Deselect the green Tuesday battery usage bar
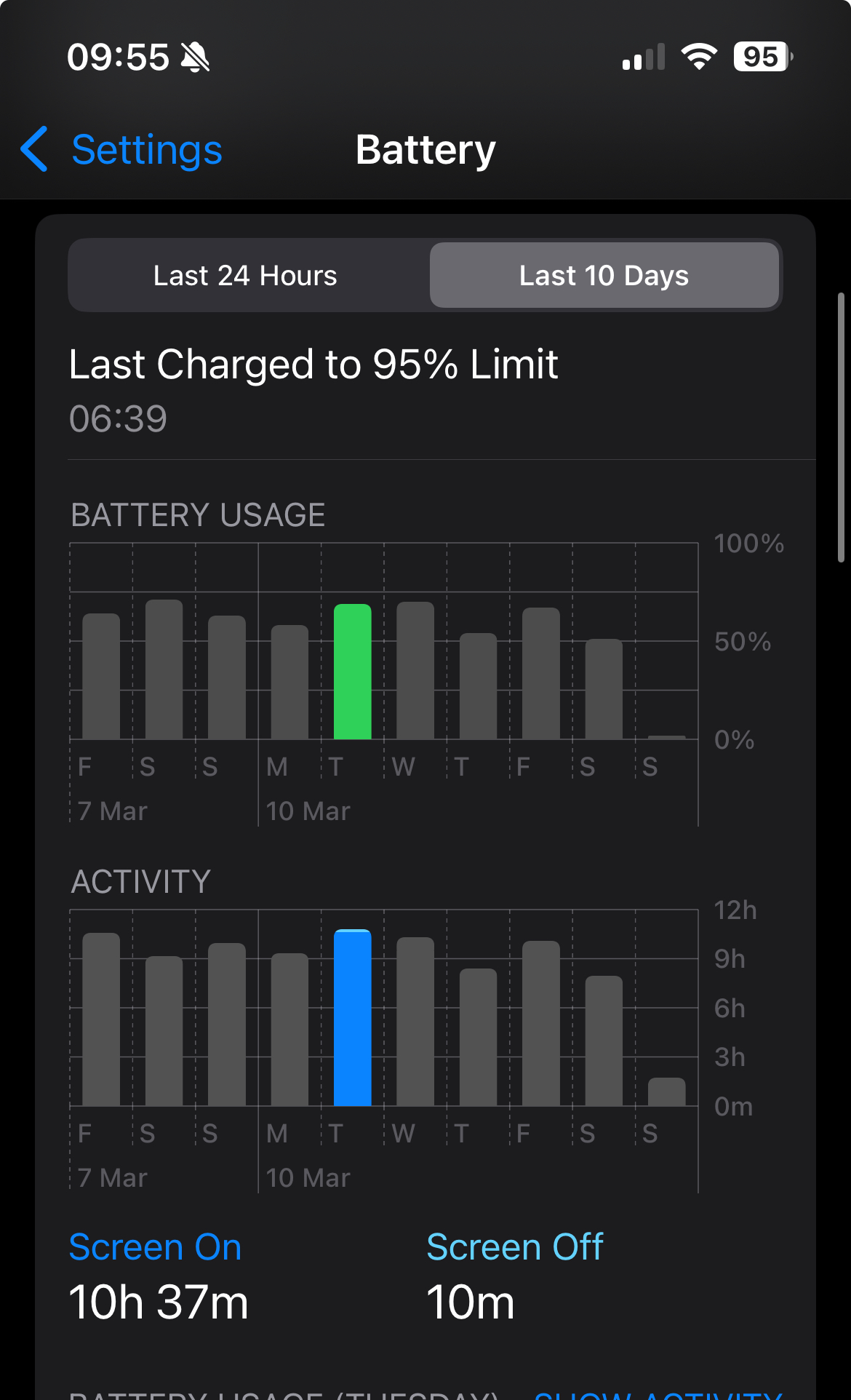The height and width of the screenshot is (1400, 851). coord(353,672)
